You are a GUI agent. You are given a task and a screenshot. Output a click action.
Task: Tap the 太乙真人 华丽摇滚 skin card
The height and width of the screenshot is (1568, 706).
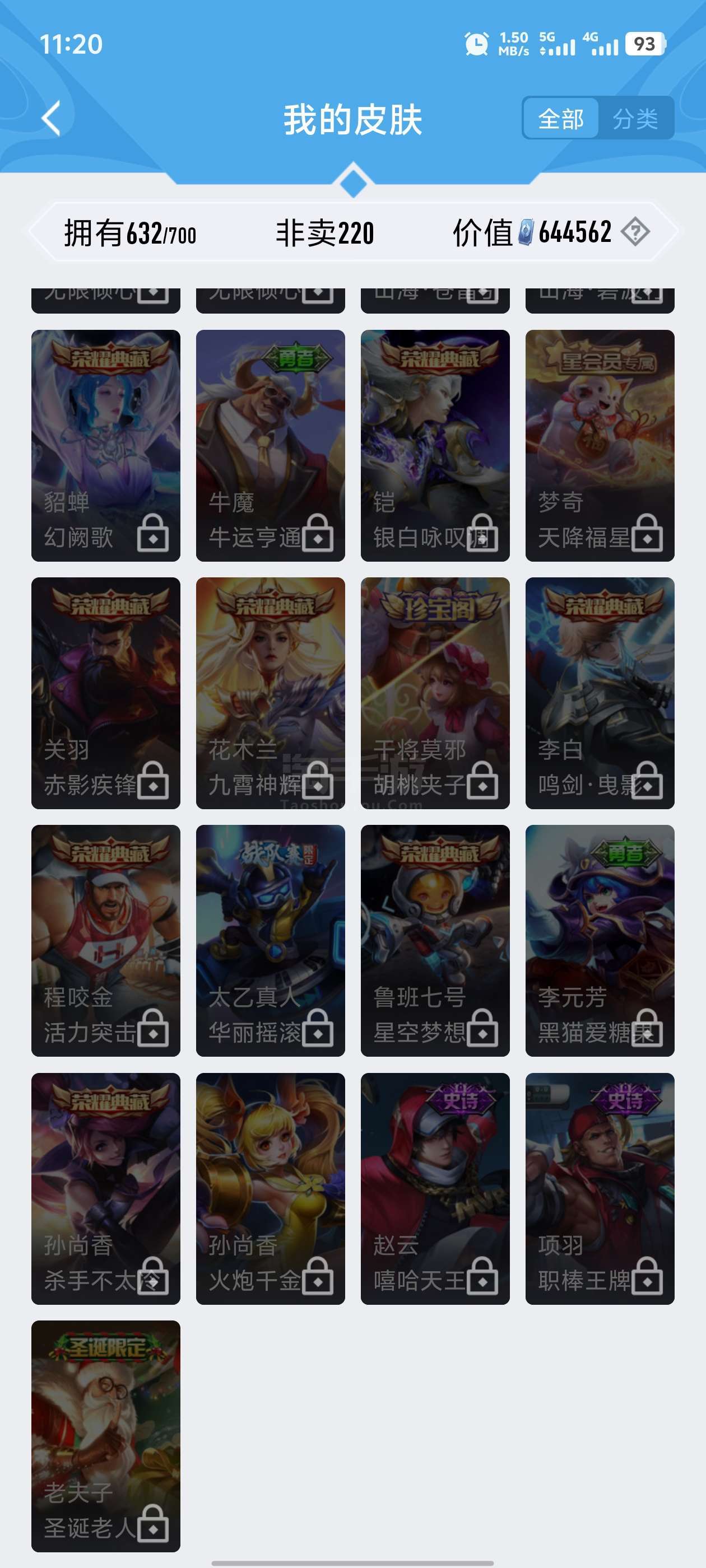pyautogui.click(x=271, y=940)
